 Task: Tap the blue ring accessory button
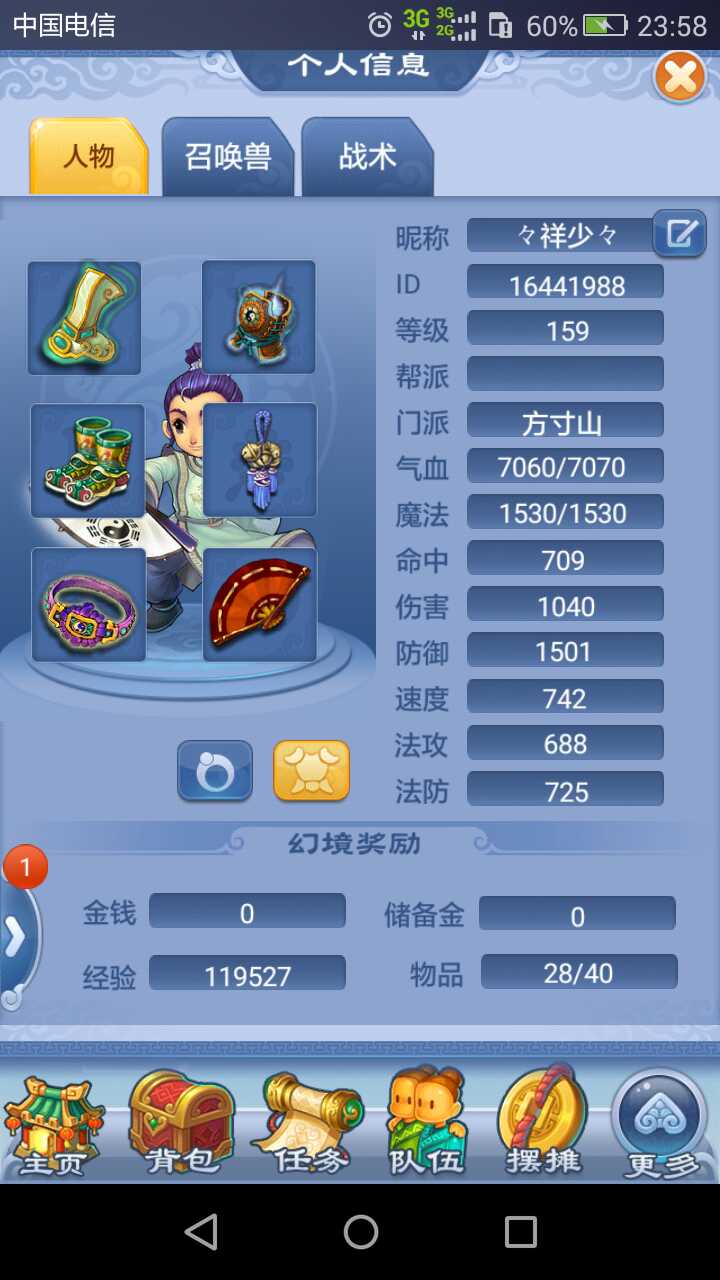click(215, 771)
